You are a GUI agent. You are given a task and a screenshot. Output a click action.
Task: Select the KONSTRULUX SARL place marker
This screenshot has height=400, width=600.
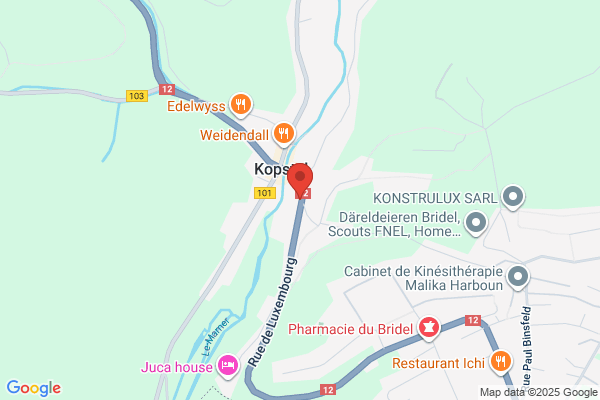click(513, 198)
